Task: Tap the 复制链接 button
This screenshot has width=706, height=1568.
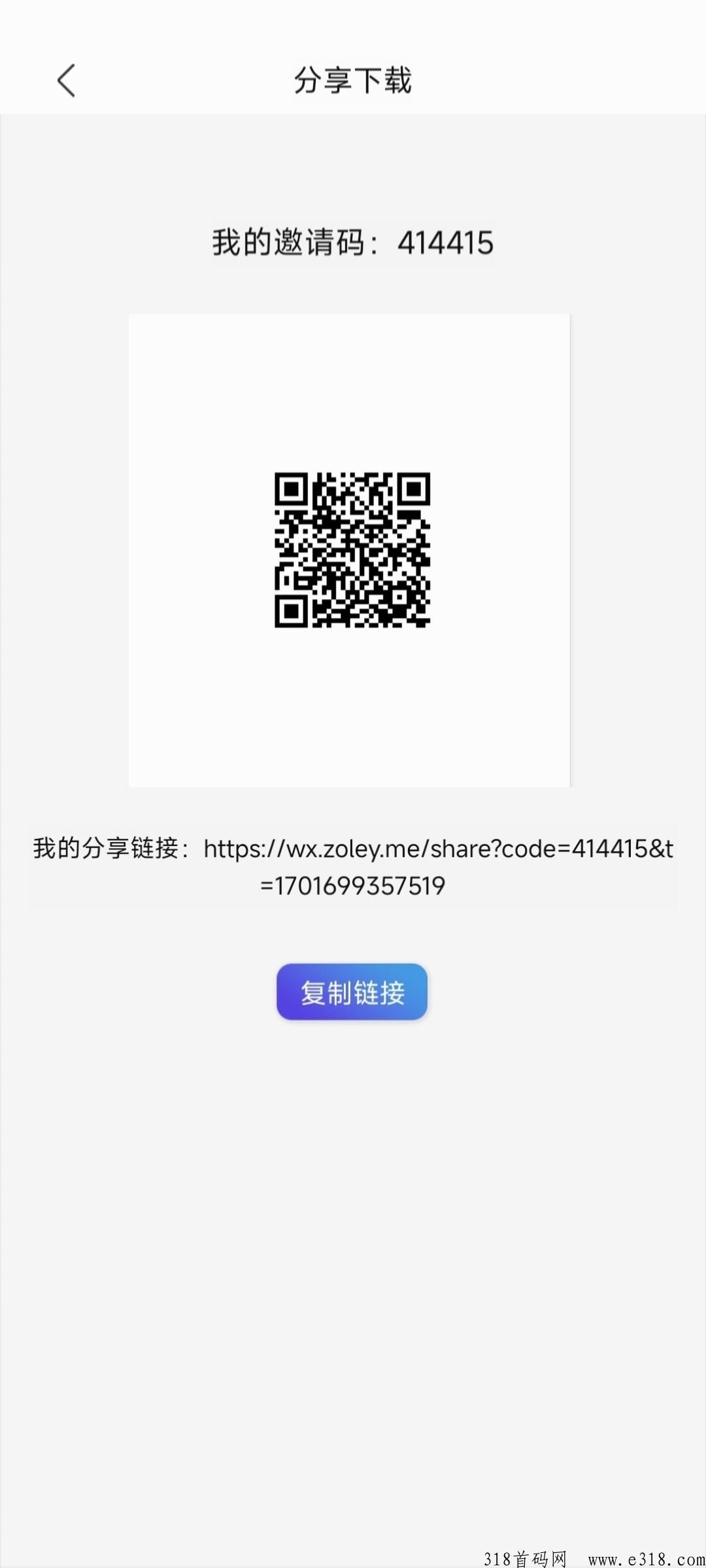Action: click(352, 992)
